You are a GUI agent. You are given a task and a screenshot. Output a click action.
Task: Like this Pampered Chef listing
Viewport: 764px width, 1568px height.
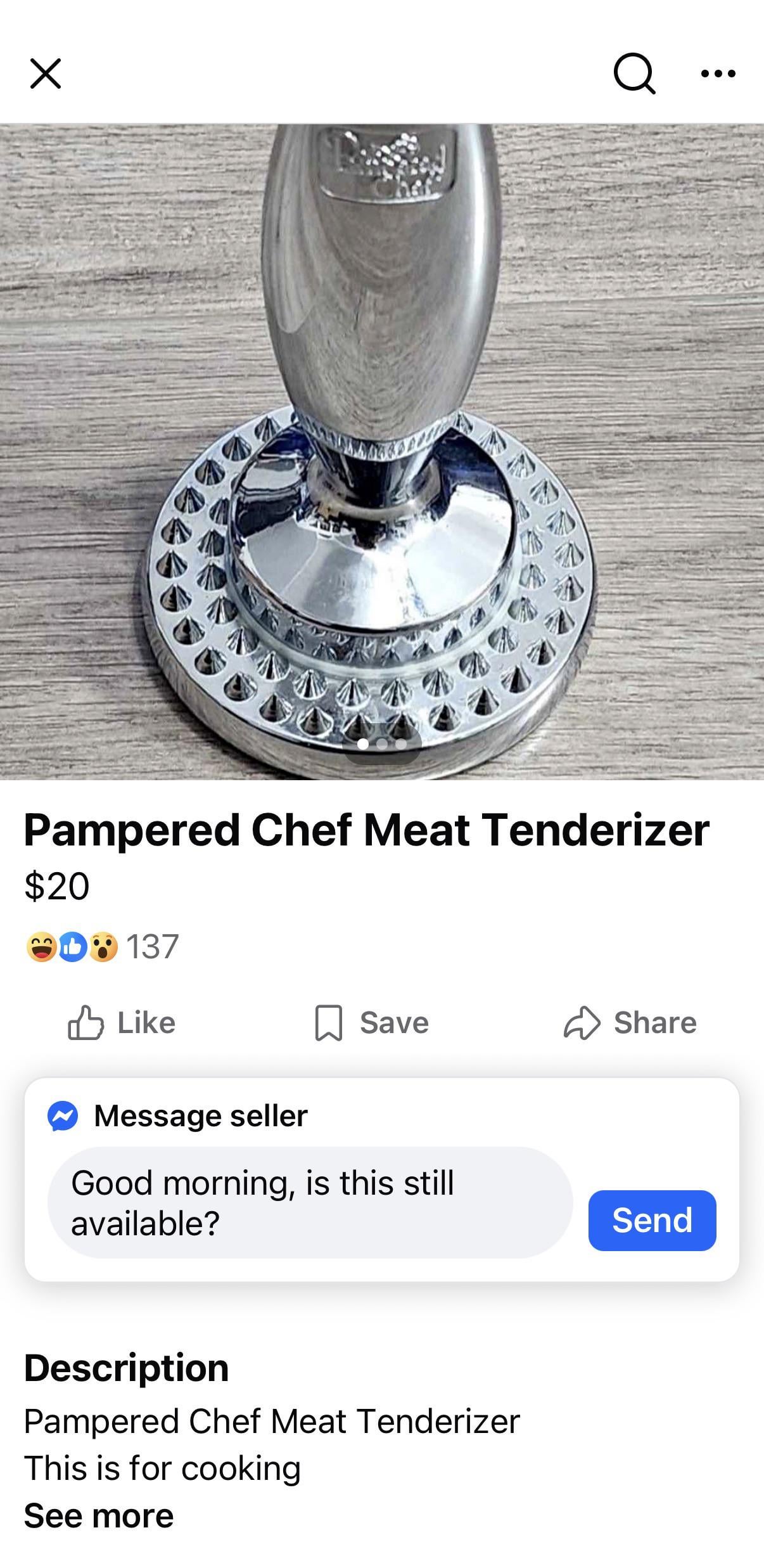[x=122, y=1022]
